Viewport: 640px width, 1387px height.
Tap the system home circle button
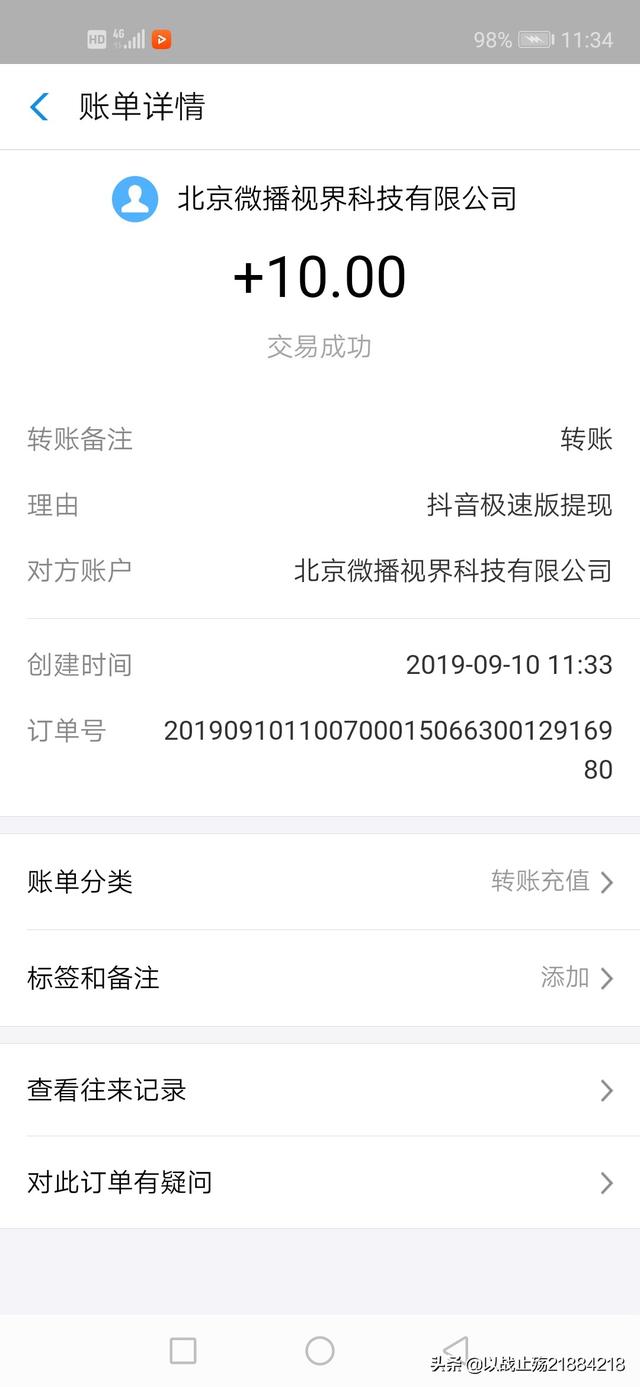tap(320, 1351)
